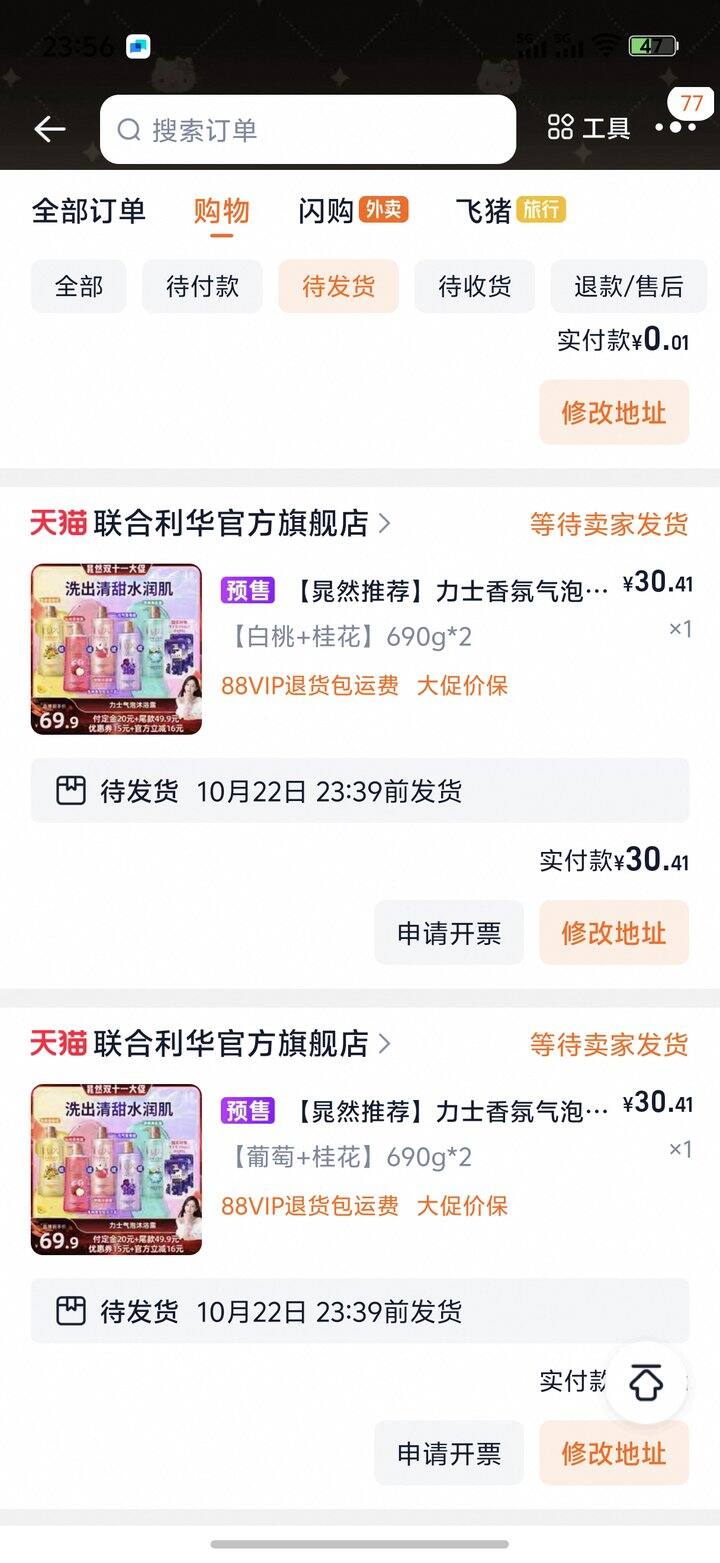Tap 申请开票 for the 【白桃+桂花】 order
720x1563 pixels.
pyautogui.click(x=449, y=933)
